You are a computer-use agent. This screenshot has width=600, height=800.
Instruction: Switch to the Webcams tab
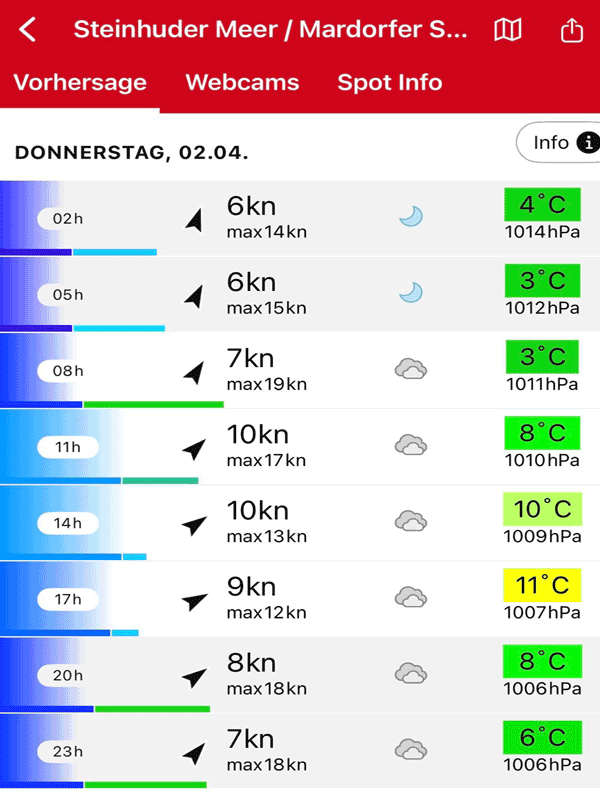242,82
